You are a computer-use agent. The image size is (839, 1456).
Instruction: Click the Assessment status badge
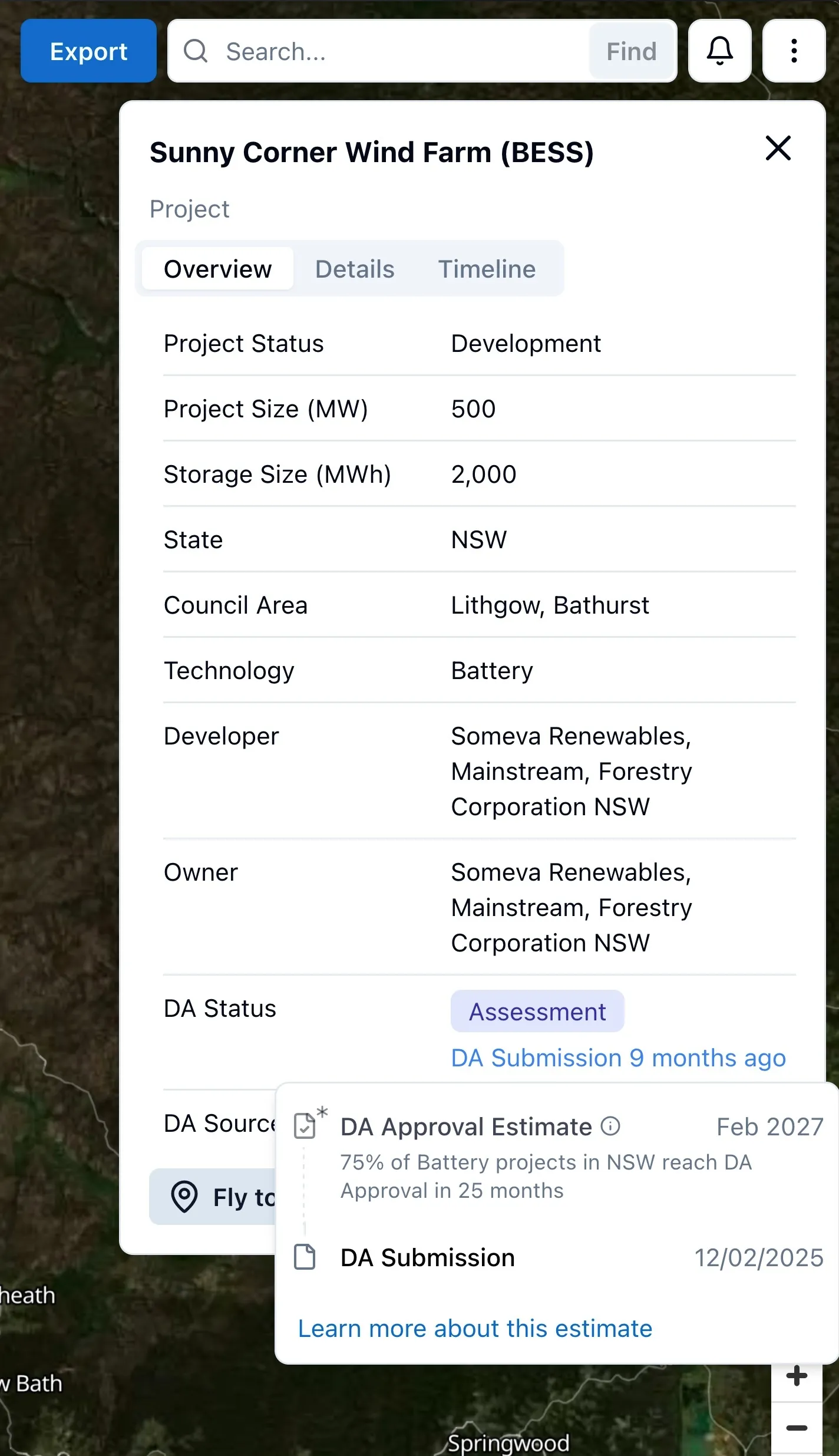point(537,1012)
